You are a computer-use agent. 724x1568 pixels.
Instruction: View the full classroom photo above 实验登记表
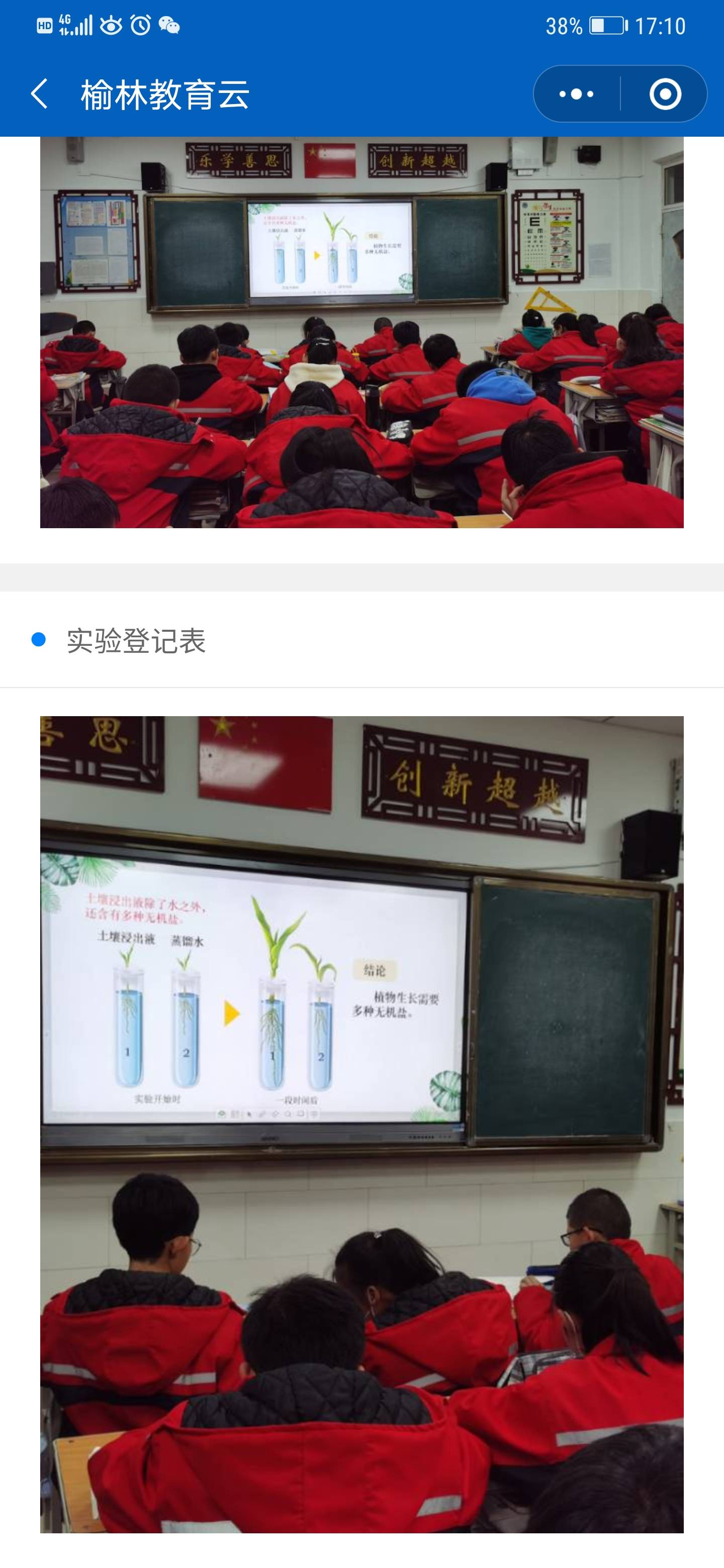(361, 332)
